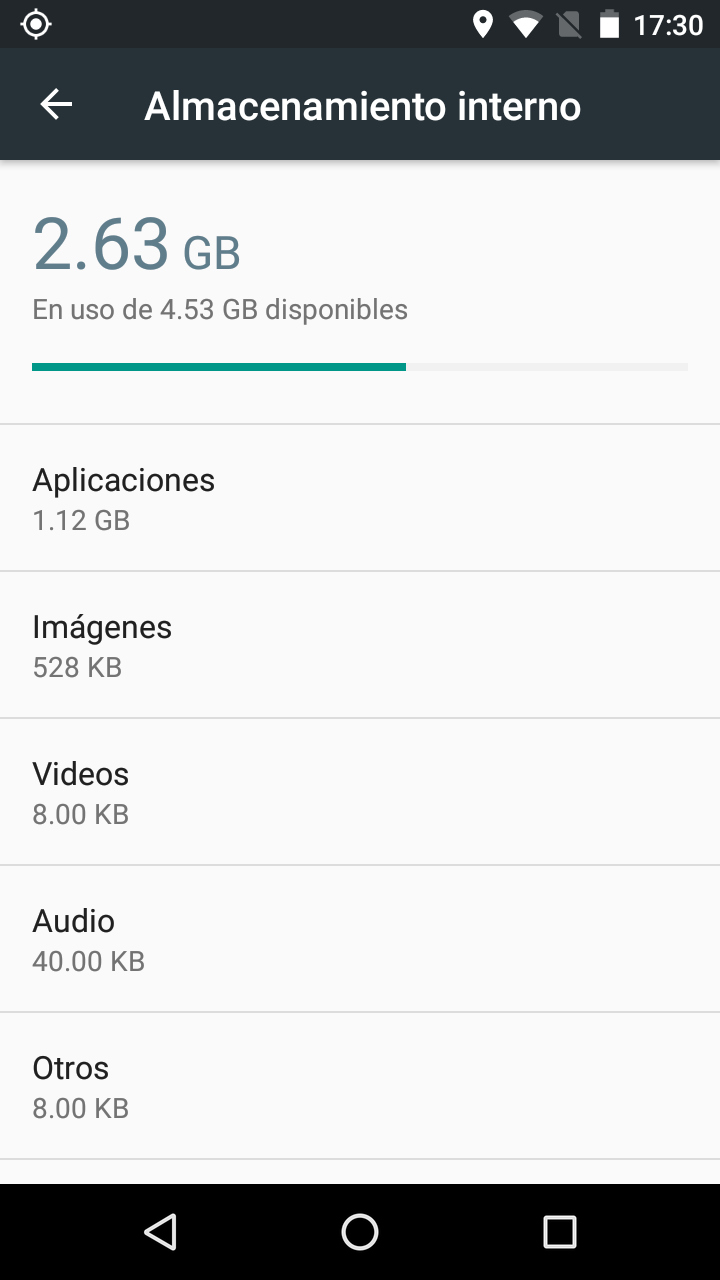Open the Videos storage row
This screenshot has width=720, height=1280.
(x=360, y=792)
